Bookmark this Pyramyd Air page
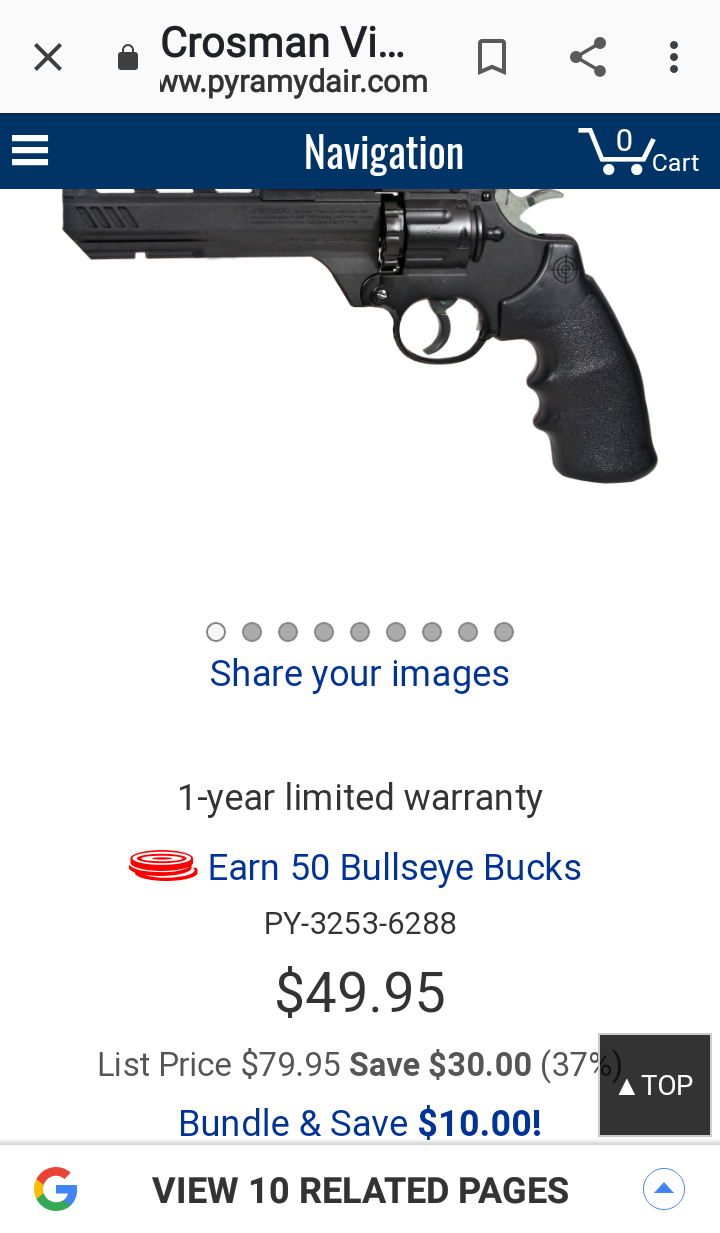This screenshot has width=720, height=1233. pos(491,58)
